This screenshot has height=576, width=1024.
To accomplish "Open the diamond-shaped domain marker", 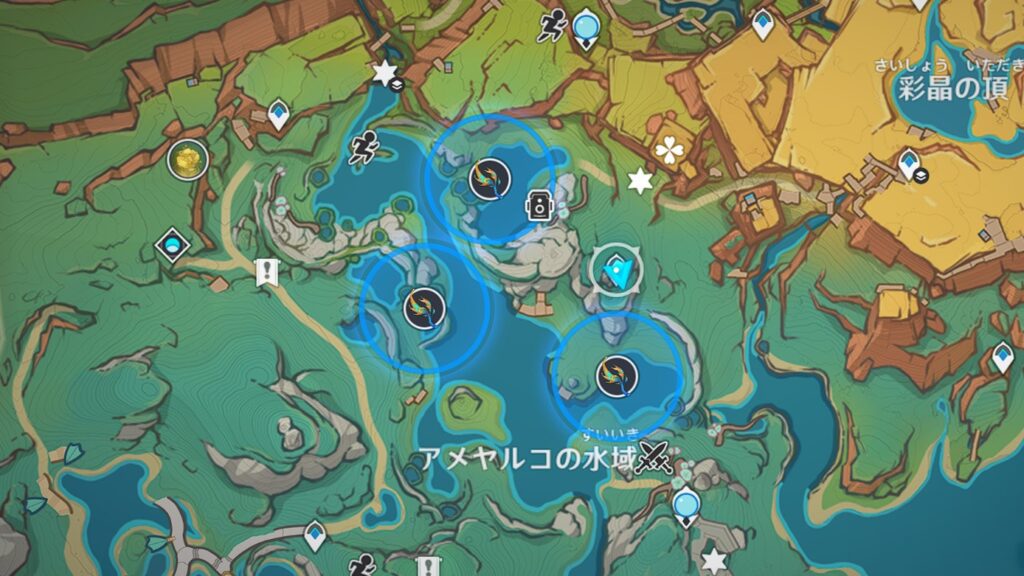I will click(174, 243).
